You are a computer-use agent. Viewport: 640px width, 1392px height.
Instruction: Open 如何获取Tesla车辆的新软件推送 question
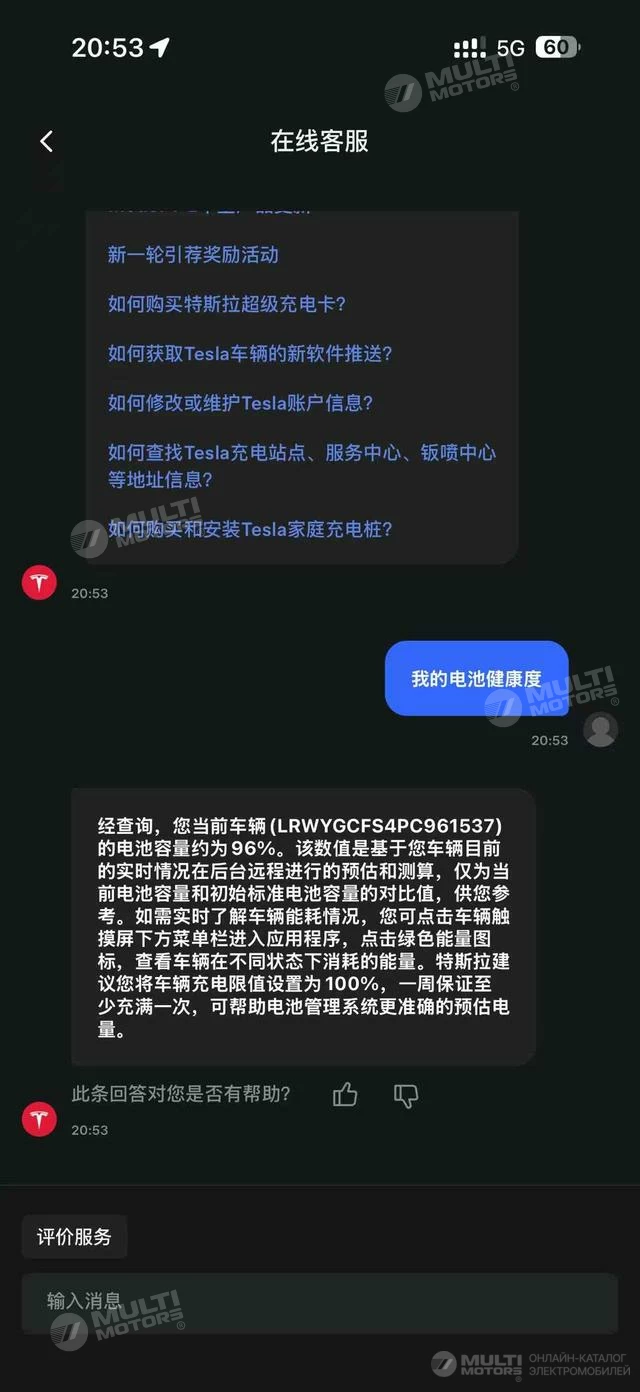[x=250, y=353]
